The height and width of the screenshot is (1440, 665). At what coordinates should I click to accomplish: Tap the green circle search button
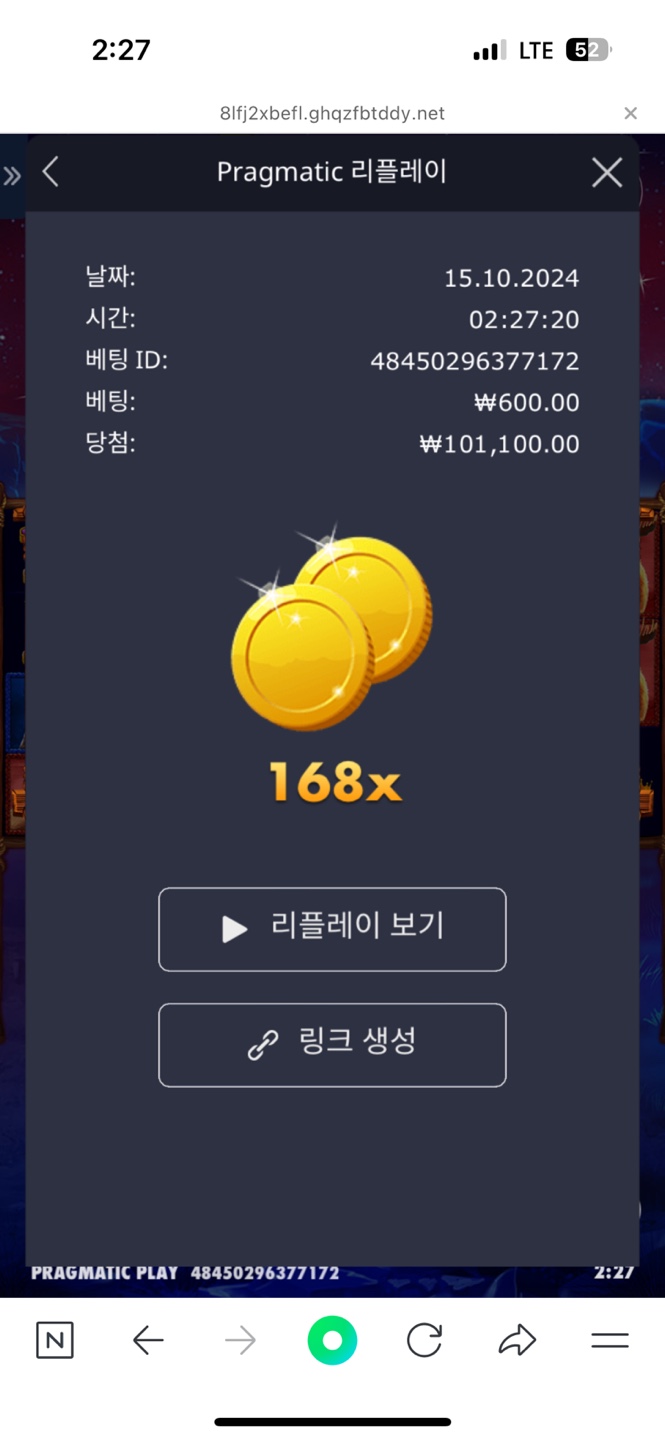coord(332,1340)
